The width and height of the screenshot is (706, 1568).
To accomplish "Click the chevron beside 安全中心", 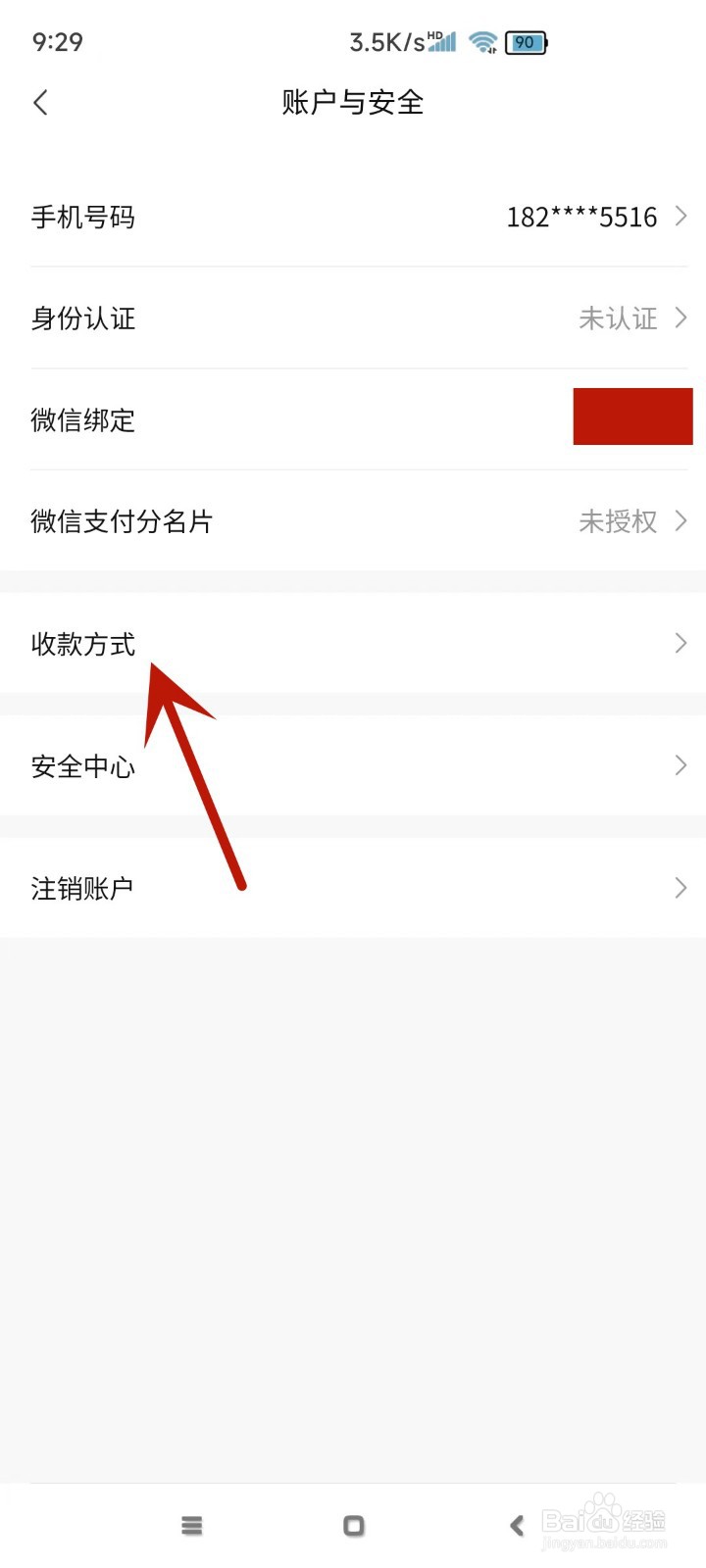I will pos(681,765).
